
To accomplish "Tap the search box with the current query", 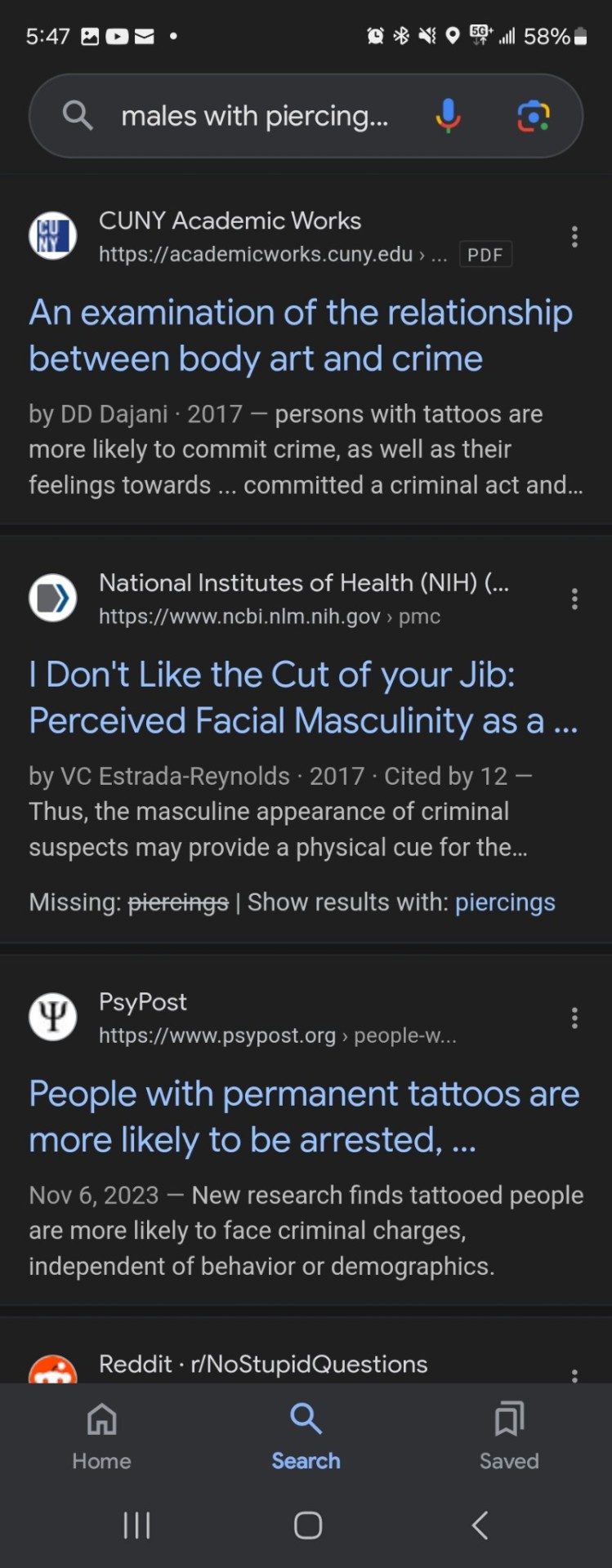I will [x=253, y=116].
